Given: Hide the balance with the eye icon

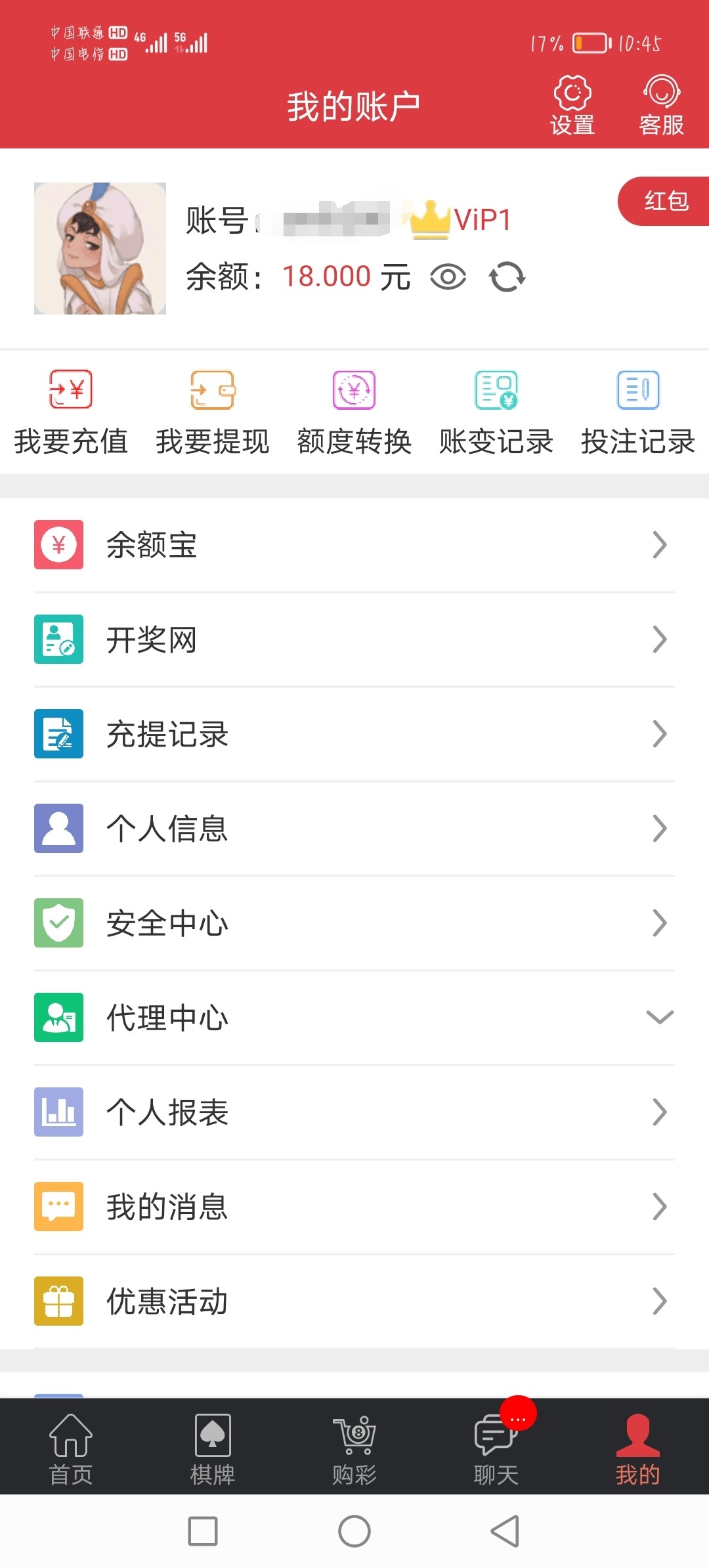Looking at the screenshot, I should (x=448, y=277).
